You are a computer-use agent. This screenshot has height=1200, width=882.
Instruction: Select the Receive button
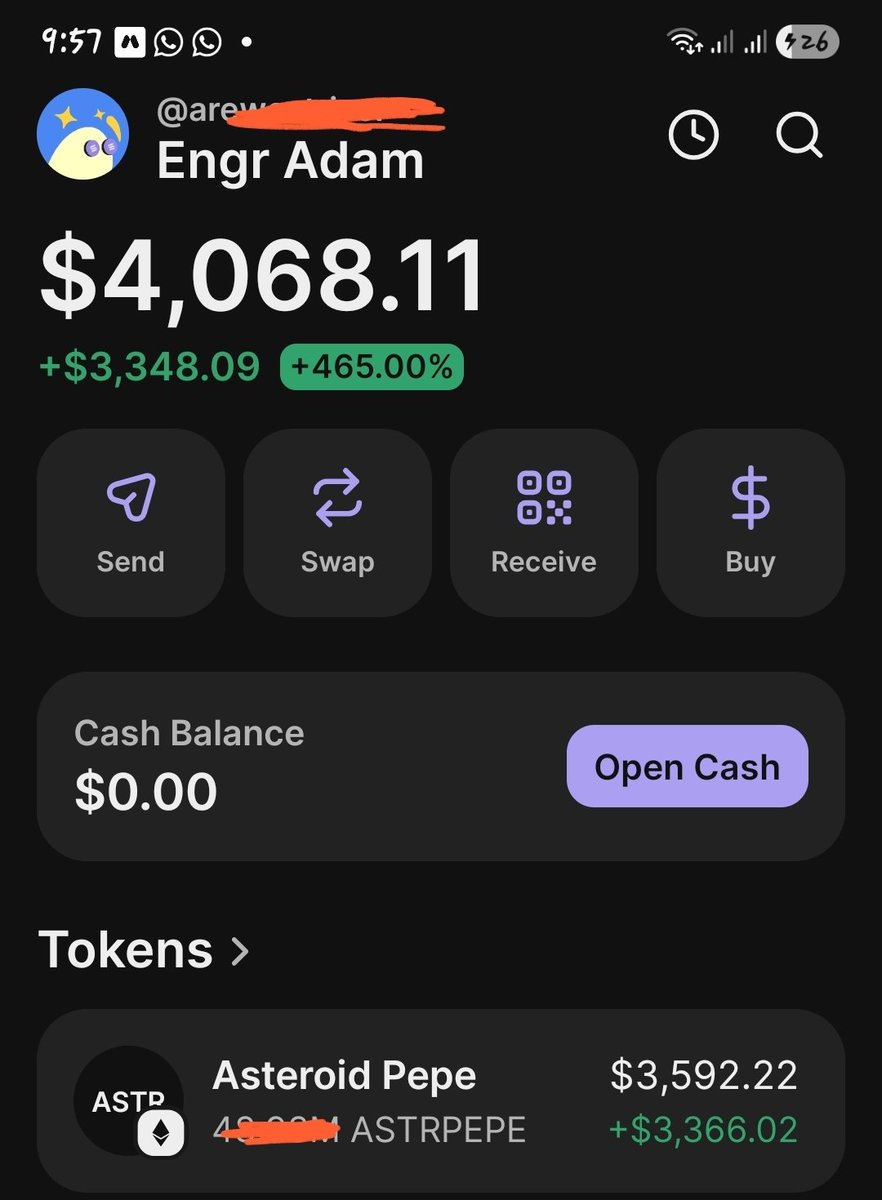click(544, 522)
